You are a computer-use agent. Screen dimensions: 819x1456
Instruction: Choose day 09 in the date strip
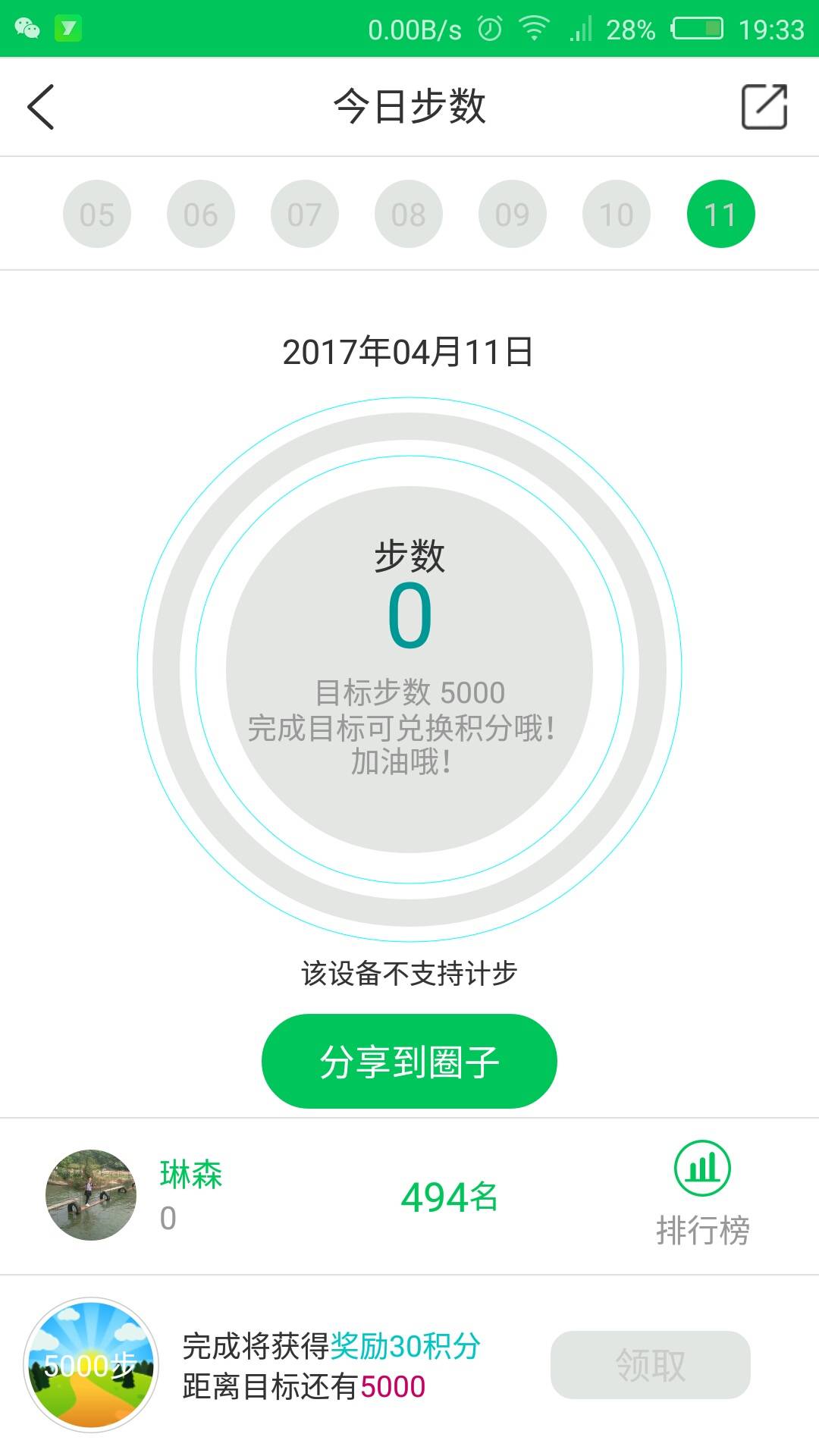pyautogui.click(x=513, y=215)
